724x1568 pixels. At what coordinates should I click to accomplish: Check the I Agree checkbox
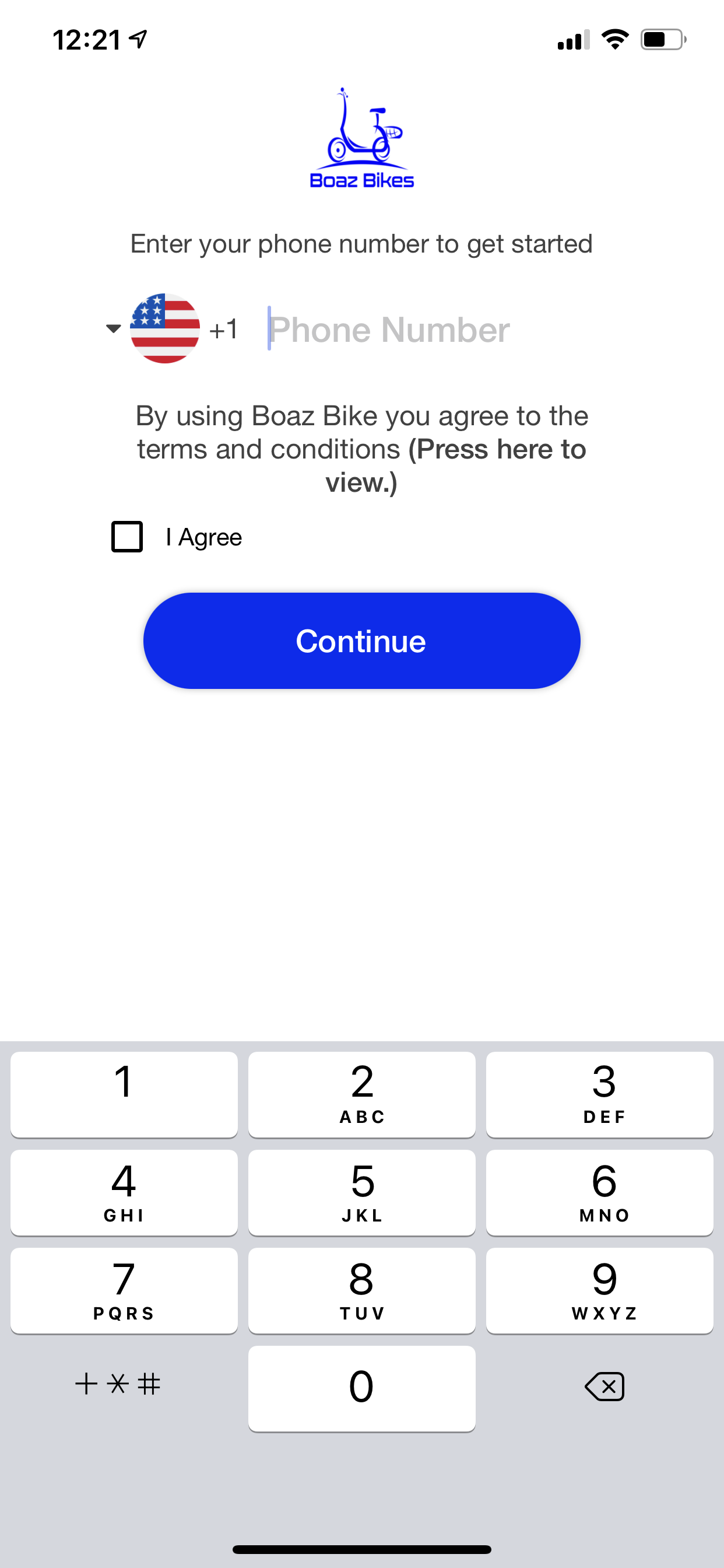coord(126,536)
